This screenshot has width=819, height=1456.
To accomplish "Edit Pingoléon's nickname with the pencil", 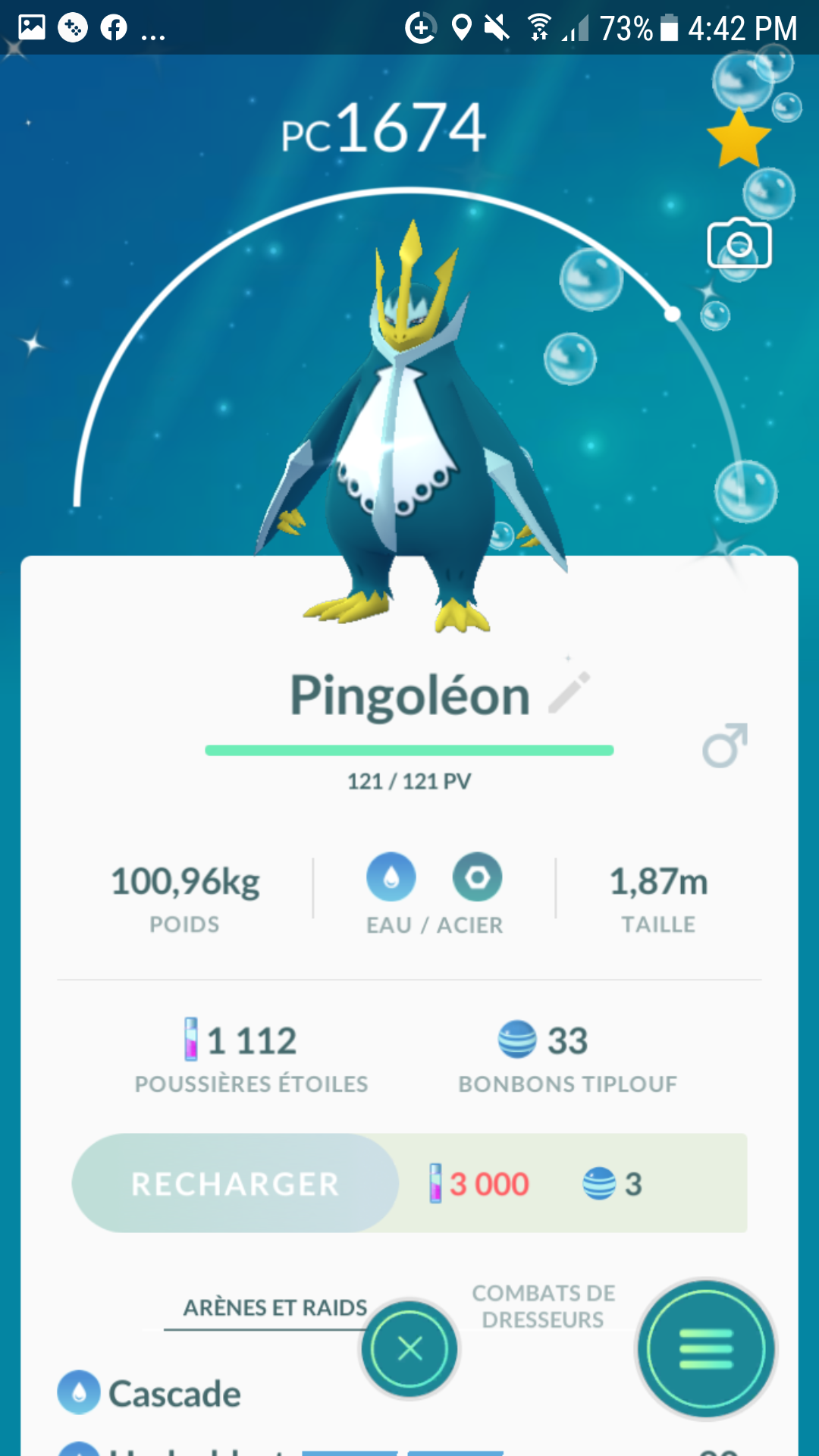I will point(569,692).
